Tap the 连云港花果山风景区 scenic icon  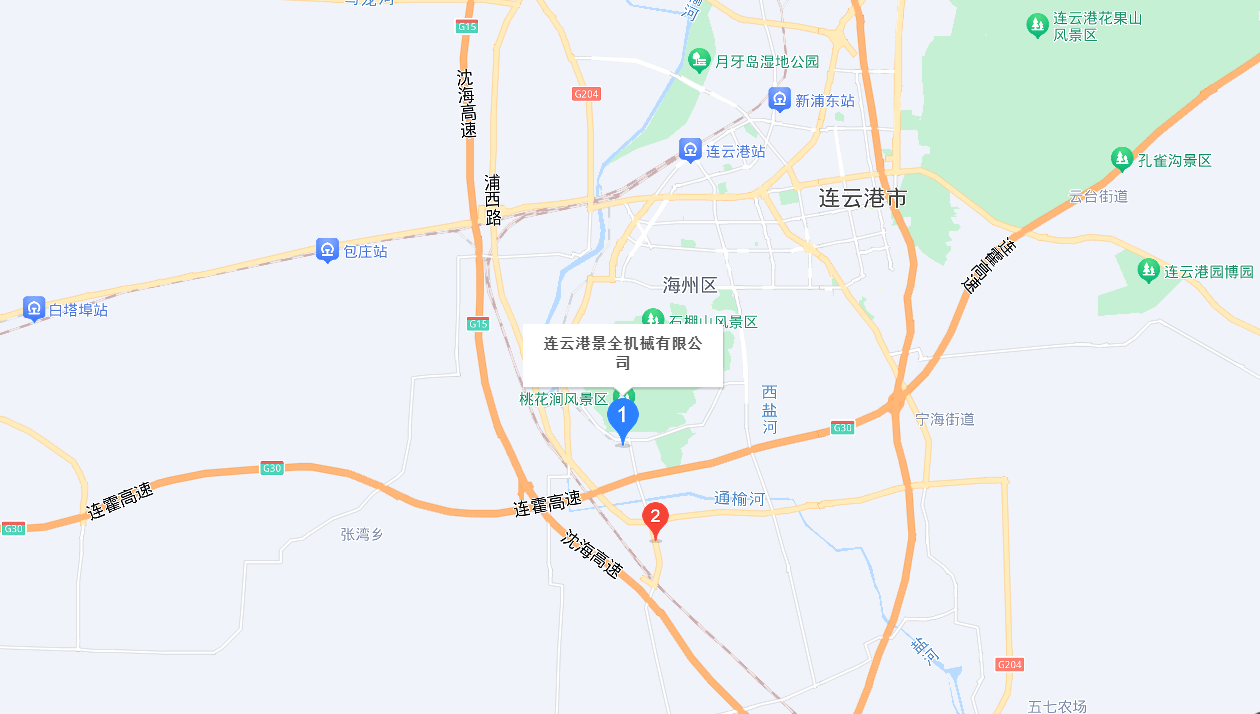pyautogui.click(x=1038, y=25)
